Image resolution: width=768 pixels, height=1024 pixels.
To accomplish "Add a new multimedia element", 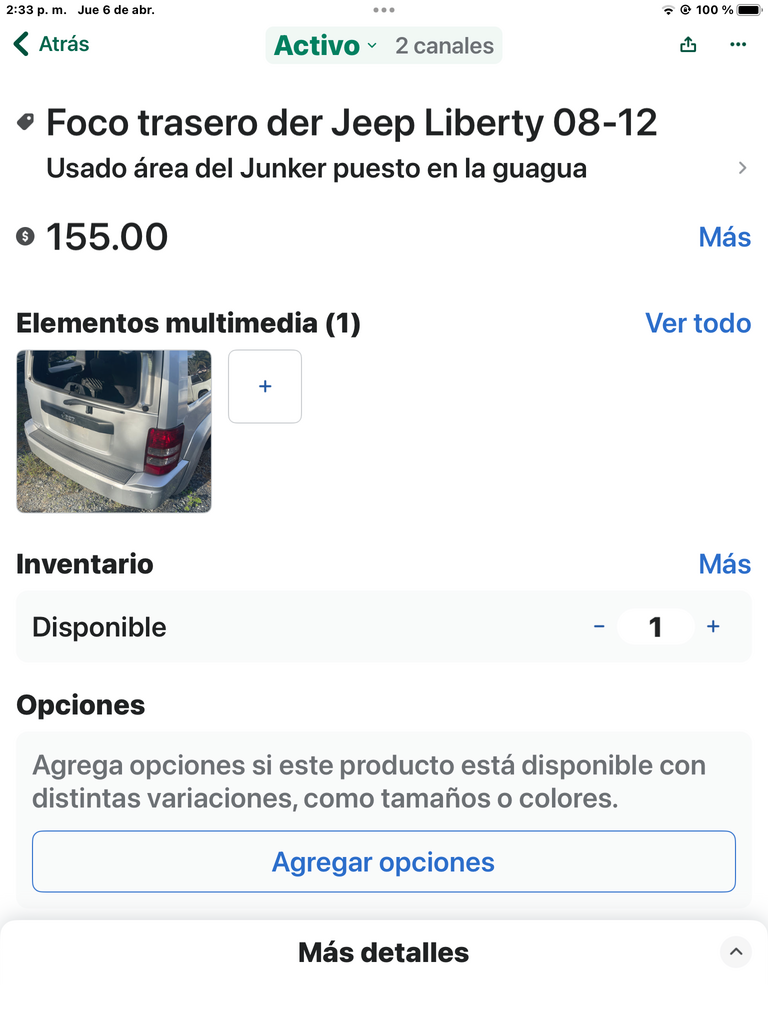I will (x=265, y=386).
